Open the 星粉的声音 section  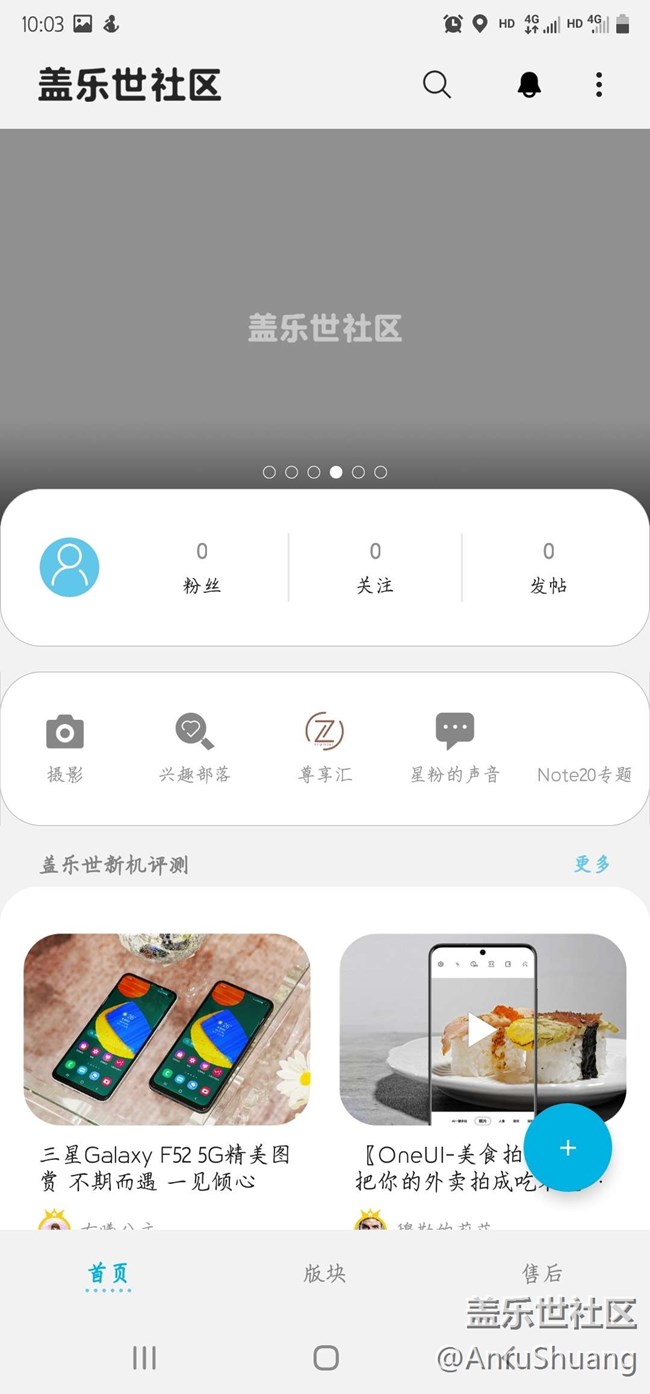coord(455,748)
